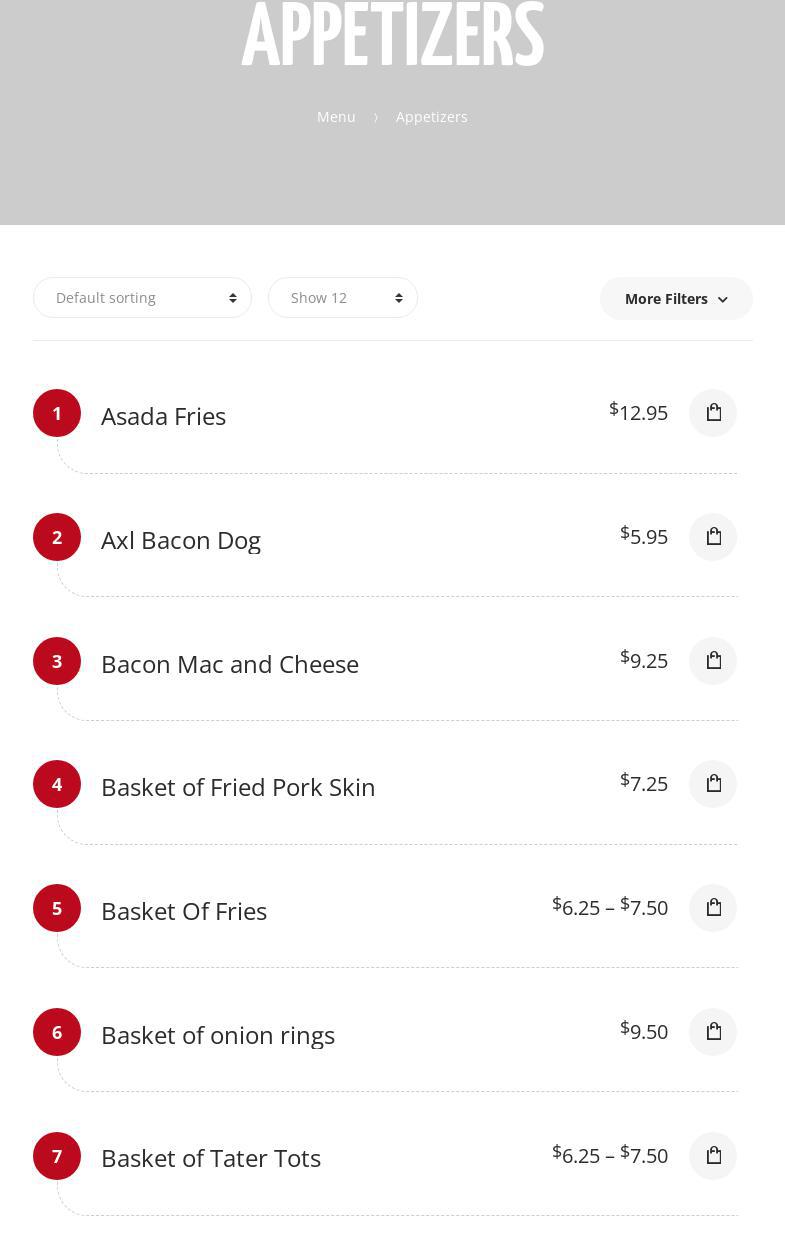785x1244 pixels.
Task: Add Axl Bacon Dog to cart
Action: pos(713,537)
